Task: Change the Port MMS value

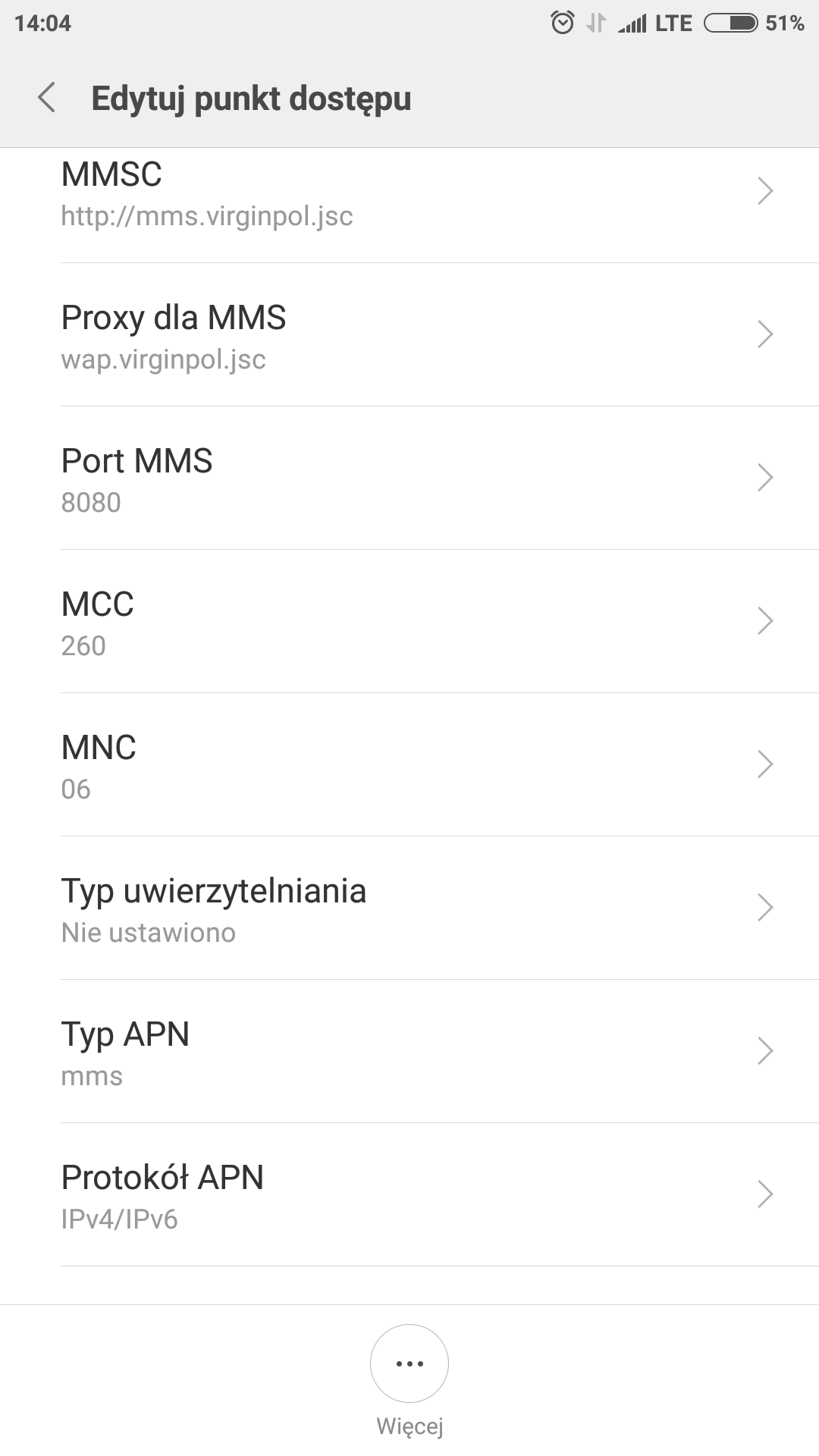Action: click(409, 479)
